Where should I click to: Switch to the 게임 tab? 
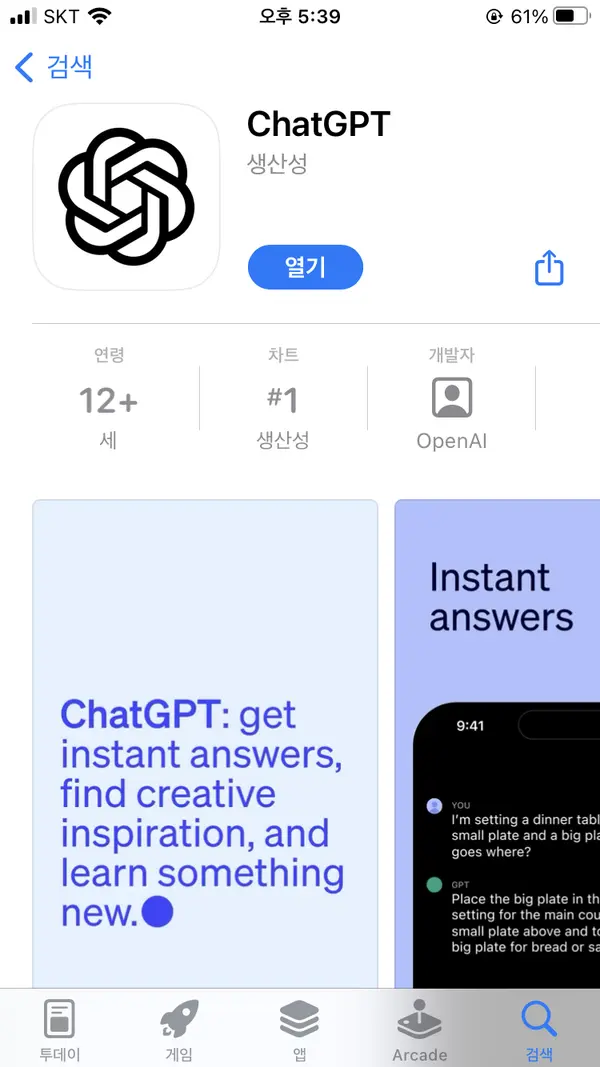[x=179, y=1030]
